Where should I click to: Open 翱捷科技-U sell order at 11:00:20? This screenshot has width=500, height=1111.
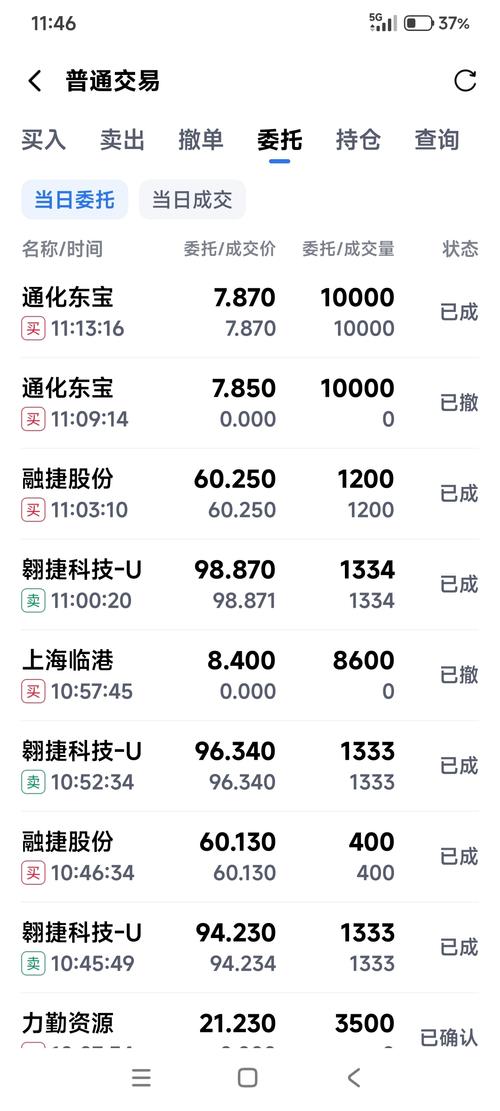(250, 585)
